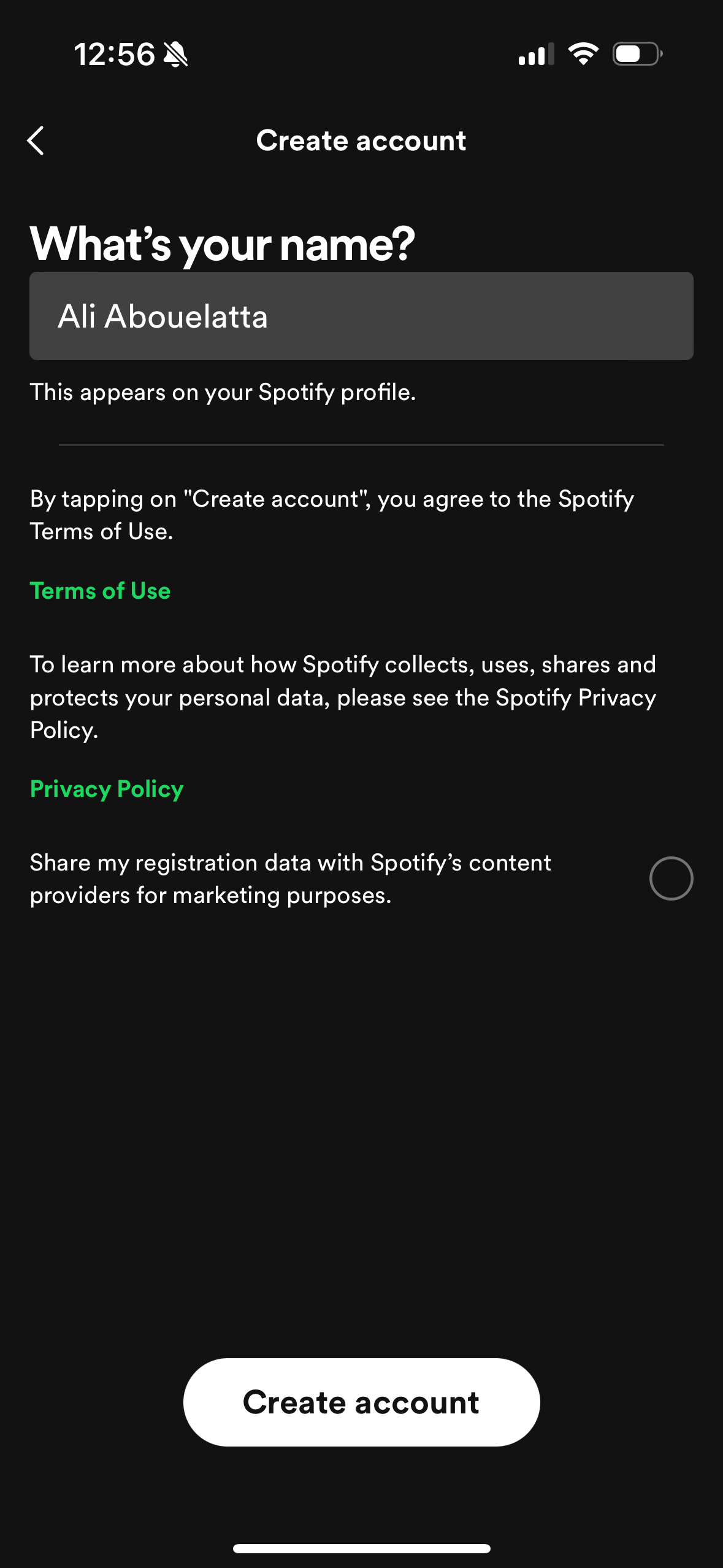Click the text reading Ali Abouelatta
723x1568 pixels.
coord(161,318)
